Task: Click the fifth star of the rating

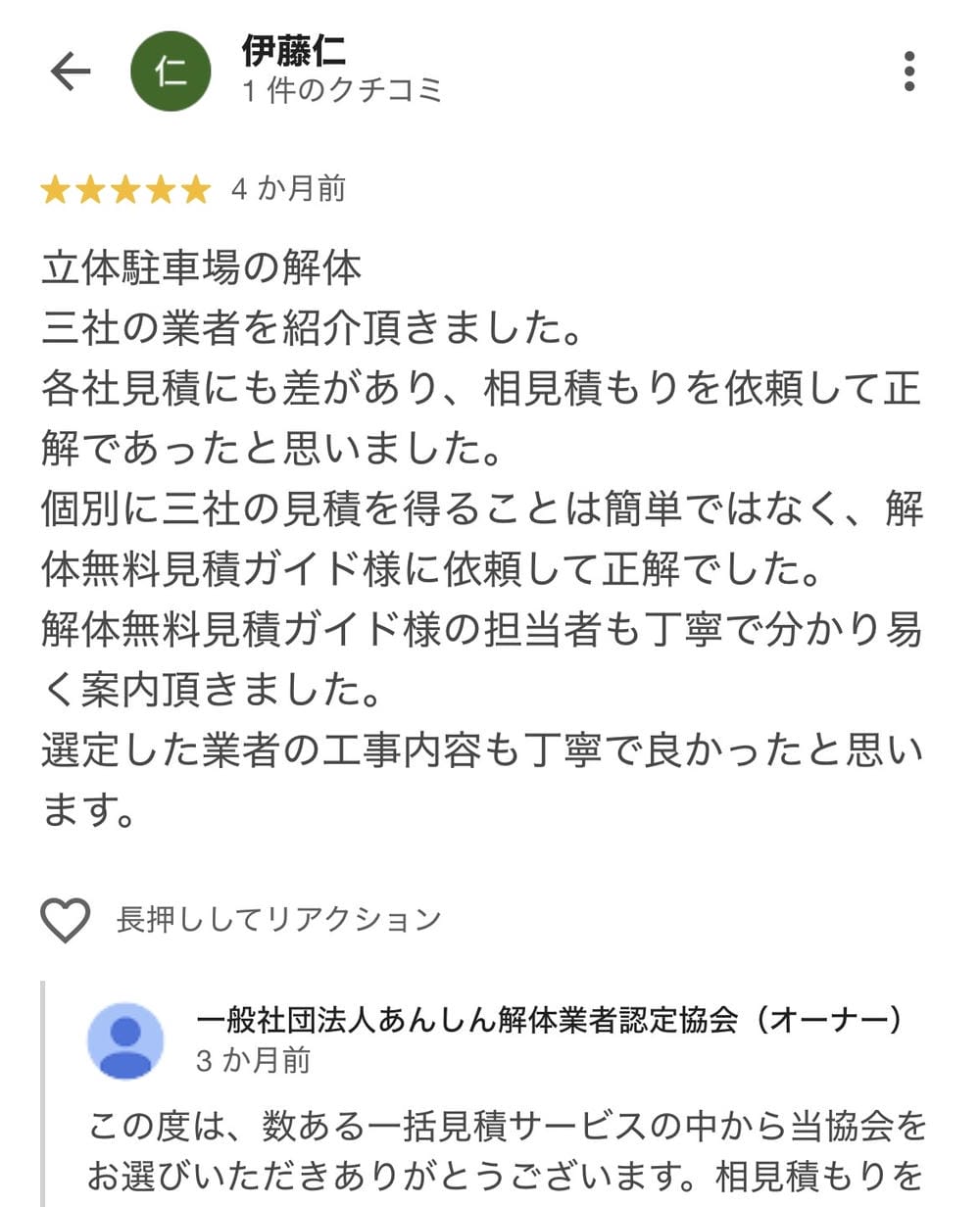Action: [195, 189]
